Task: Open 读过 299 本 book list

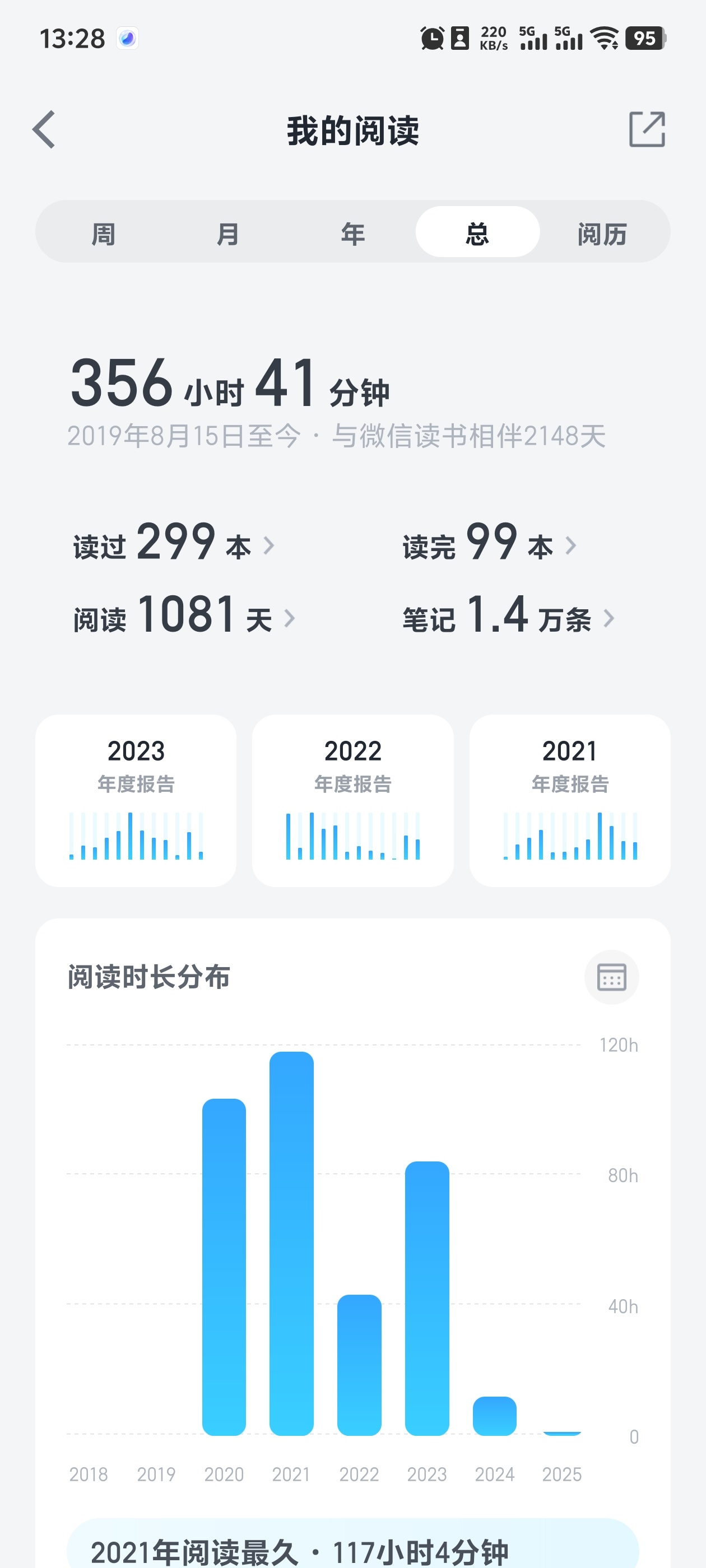Action: tap(174, 544)
